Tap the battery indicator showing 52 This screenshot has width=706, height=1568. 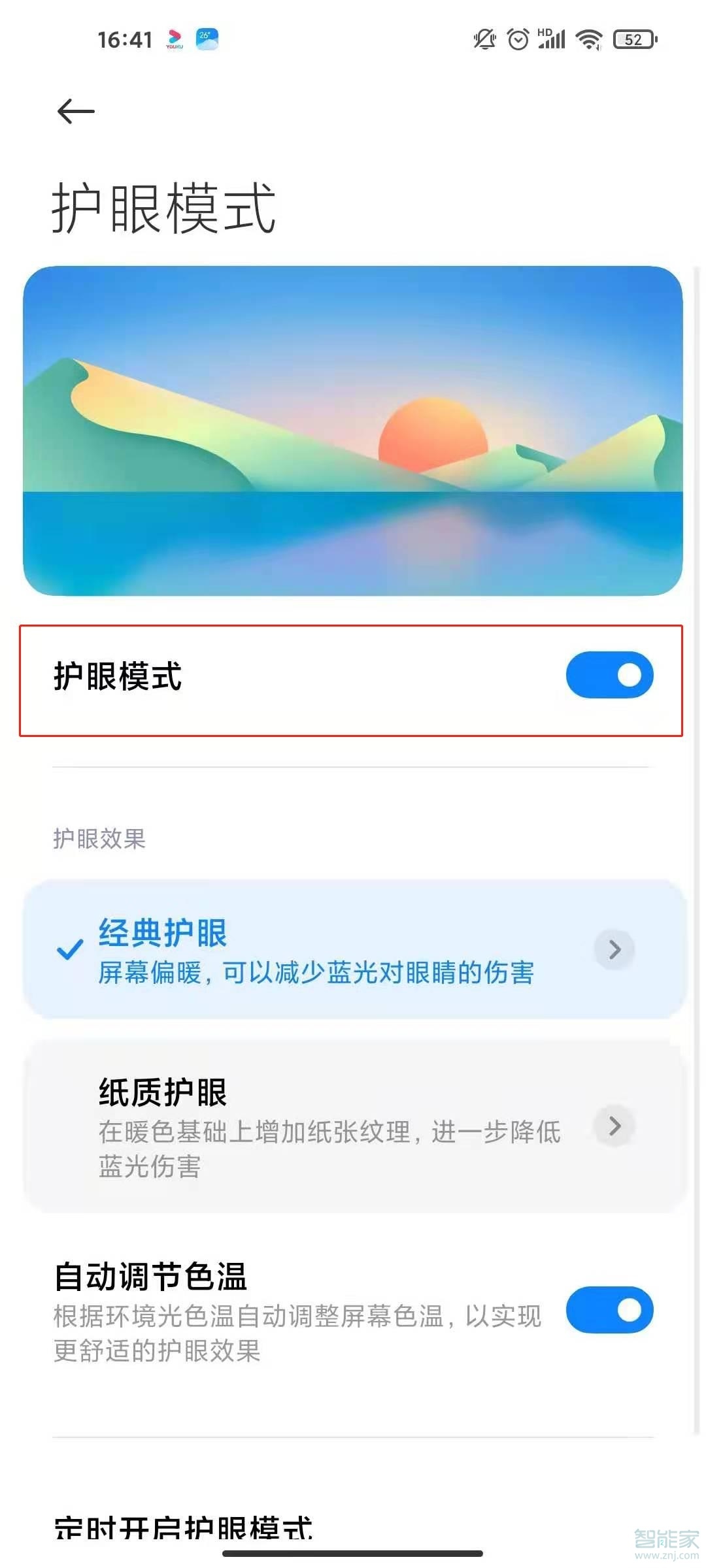633,39
